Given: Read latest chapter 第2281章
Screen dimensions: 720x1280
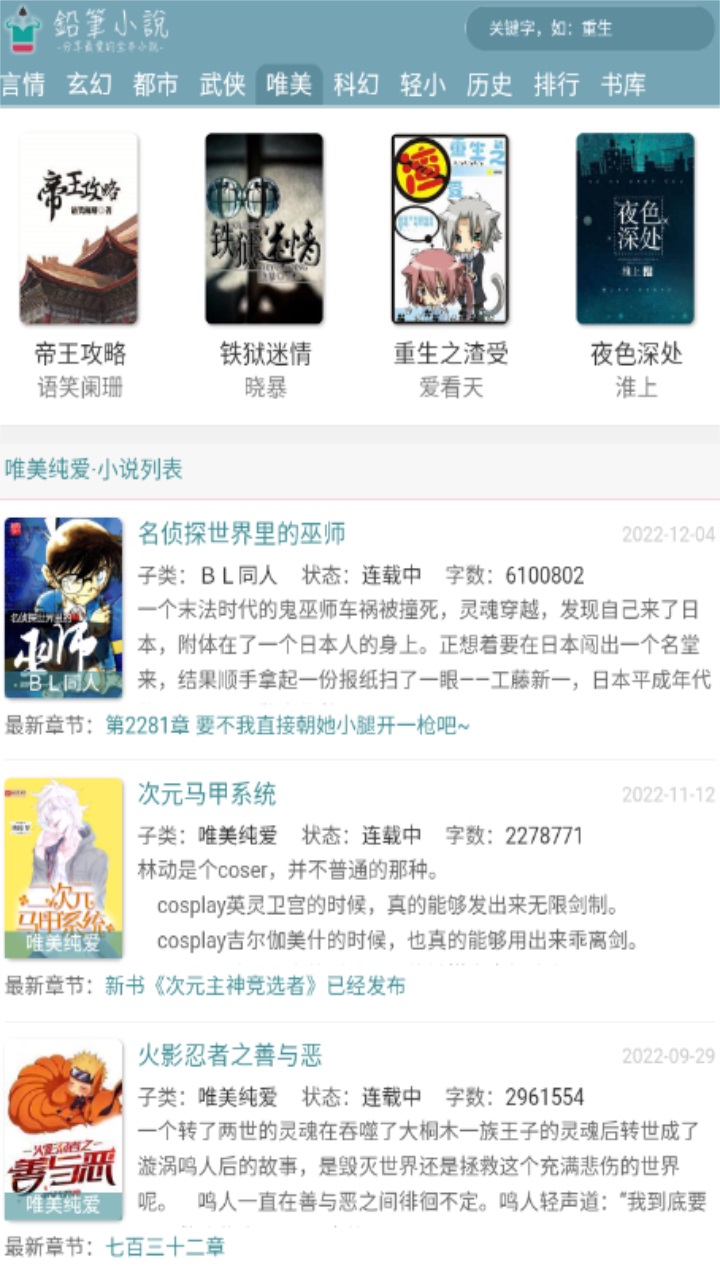Looking at the screenshot, I should 287,725.
